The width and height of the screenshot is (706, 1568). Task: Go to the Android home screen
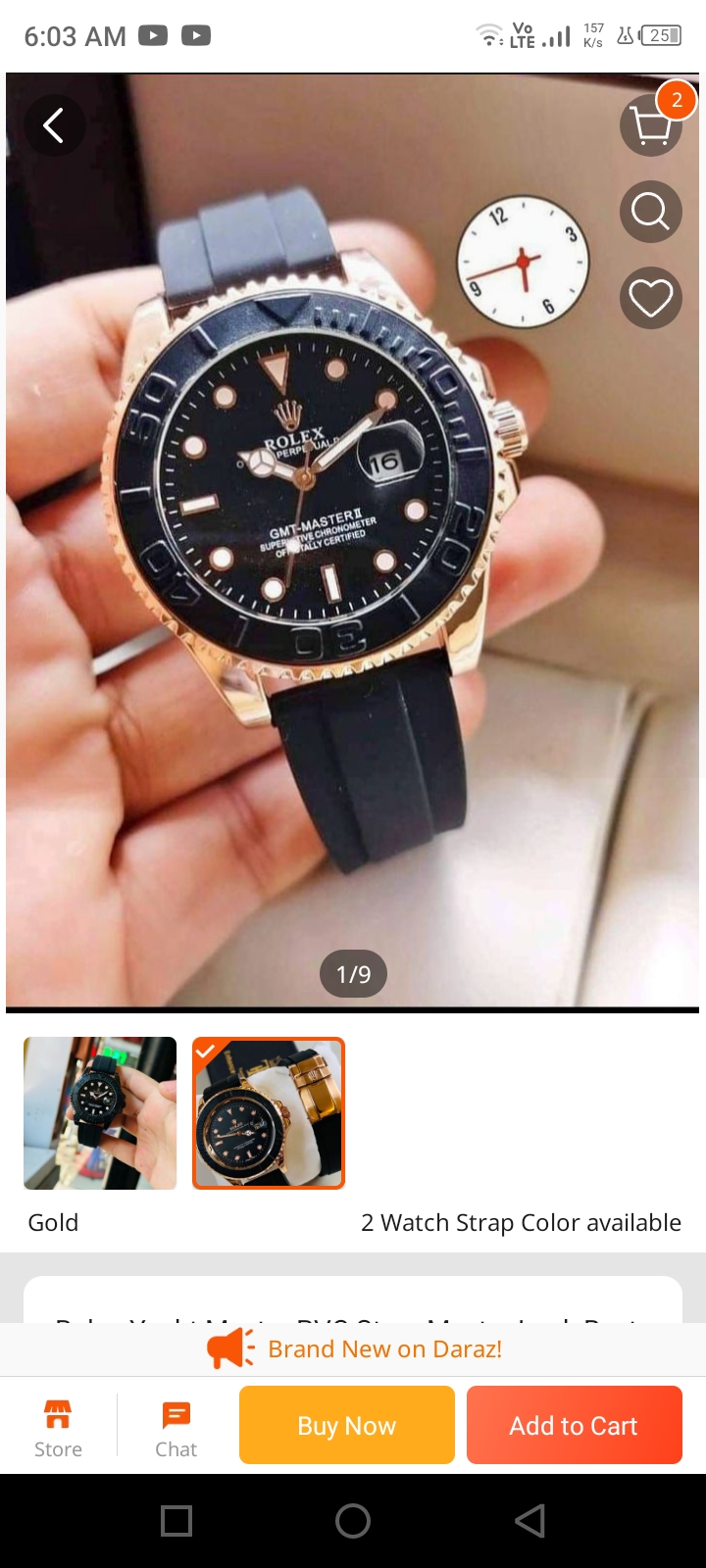click(353, 1521)
